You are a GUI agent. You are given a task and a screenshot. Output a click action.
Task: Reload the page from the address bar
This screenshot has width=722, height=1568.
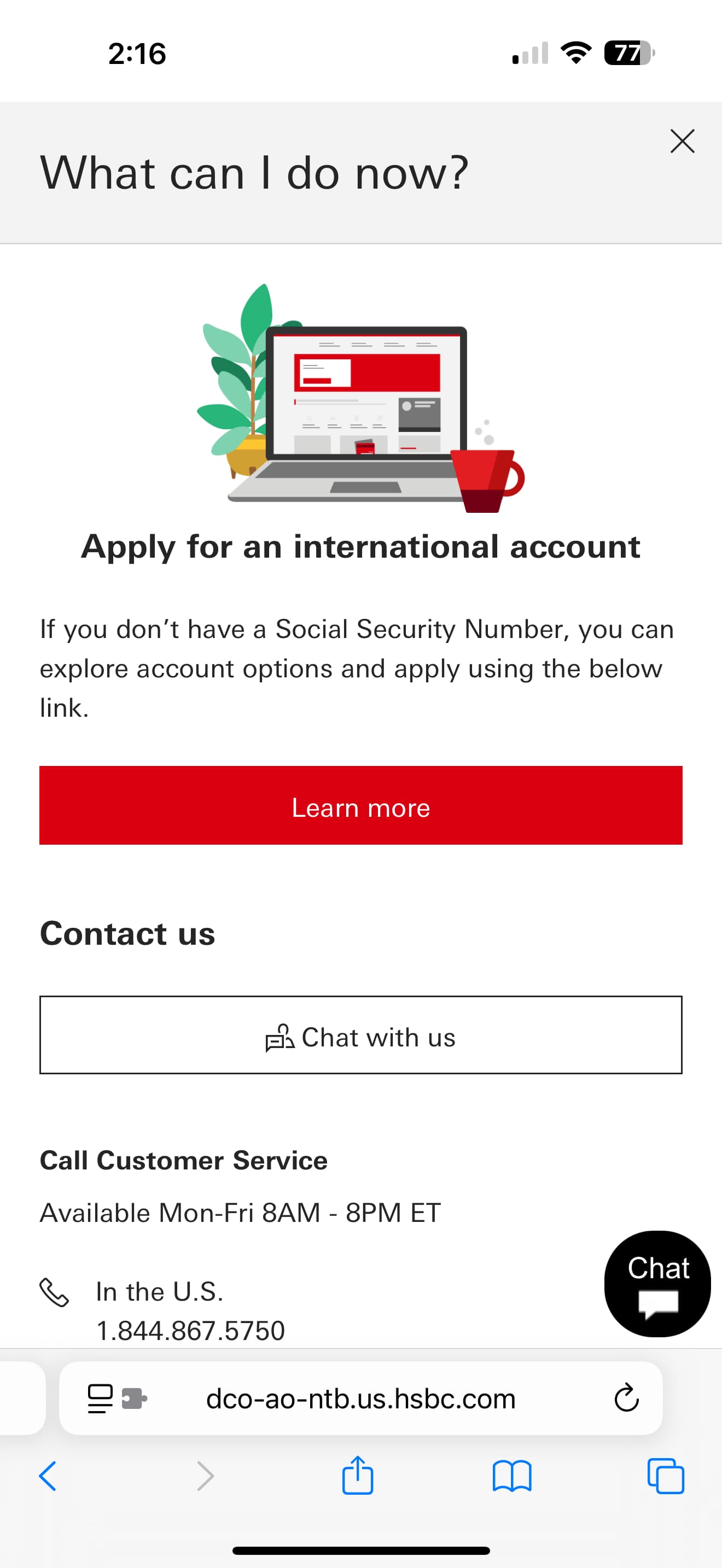pos(626,1398)
